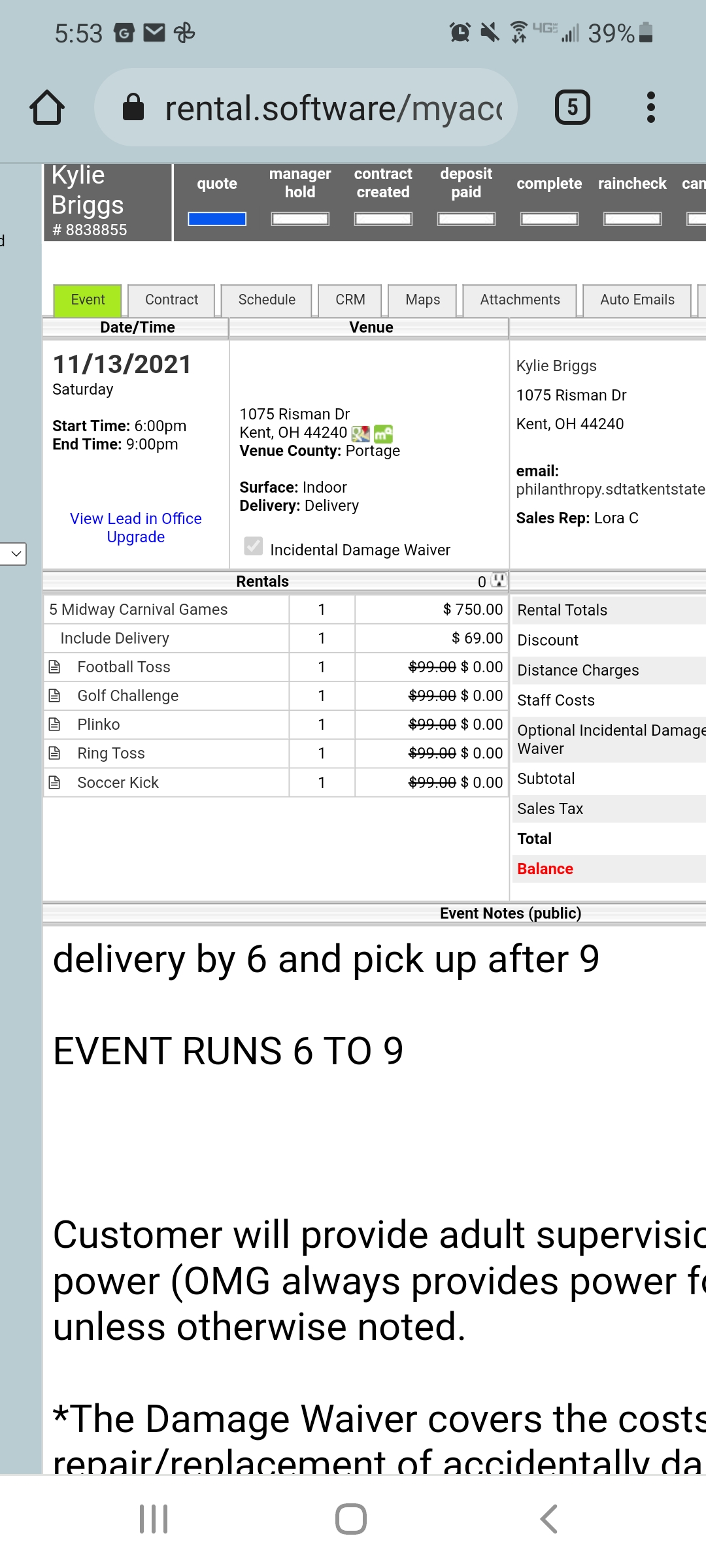Open MapQuest icon next to venue address
The height and width of the screenshot is (1568, 706).
(383, 434)
